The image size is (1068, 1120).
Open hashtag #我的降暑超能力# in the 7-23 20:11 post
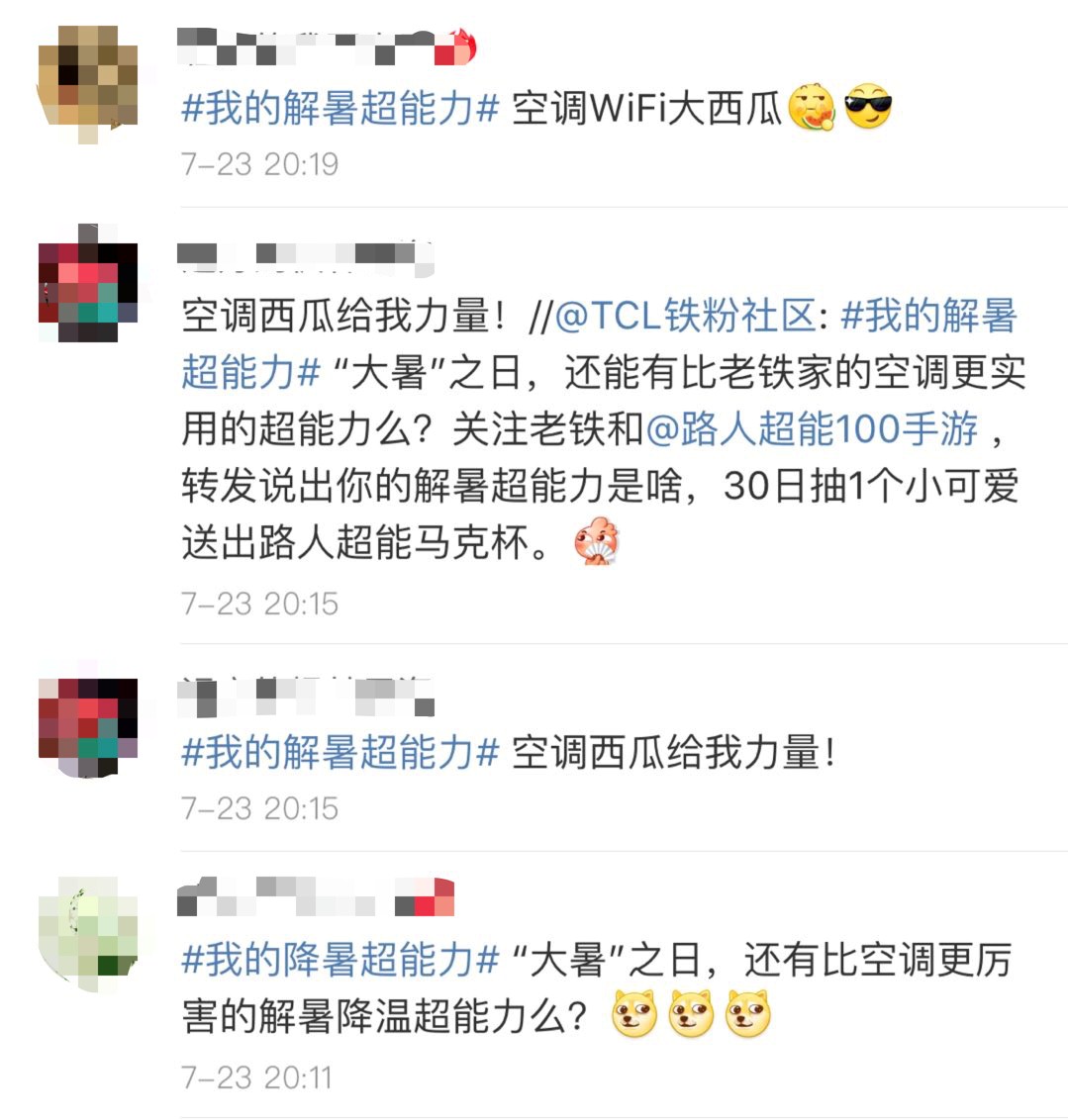340,959
